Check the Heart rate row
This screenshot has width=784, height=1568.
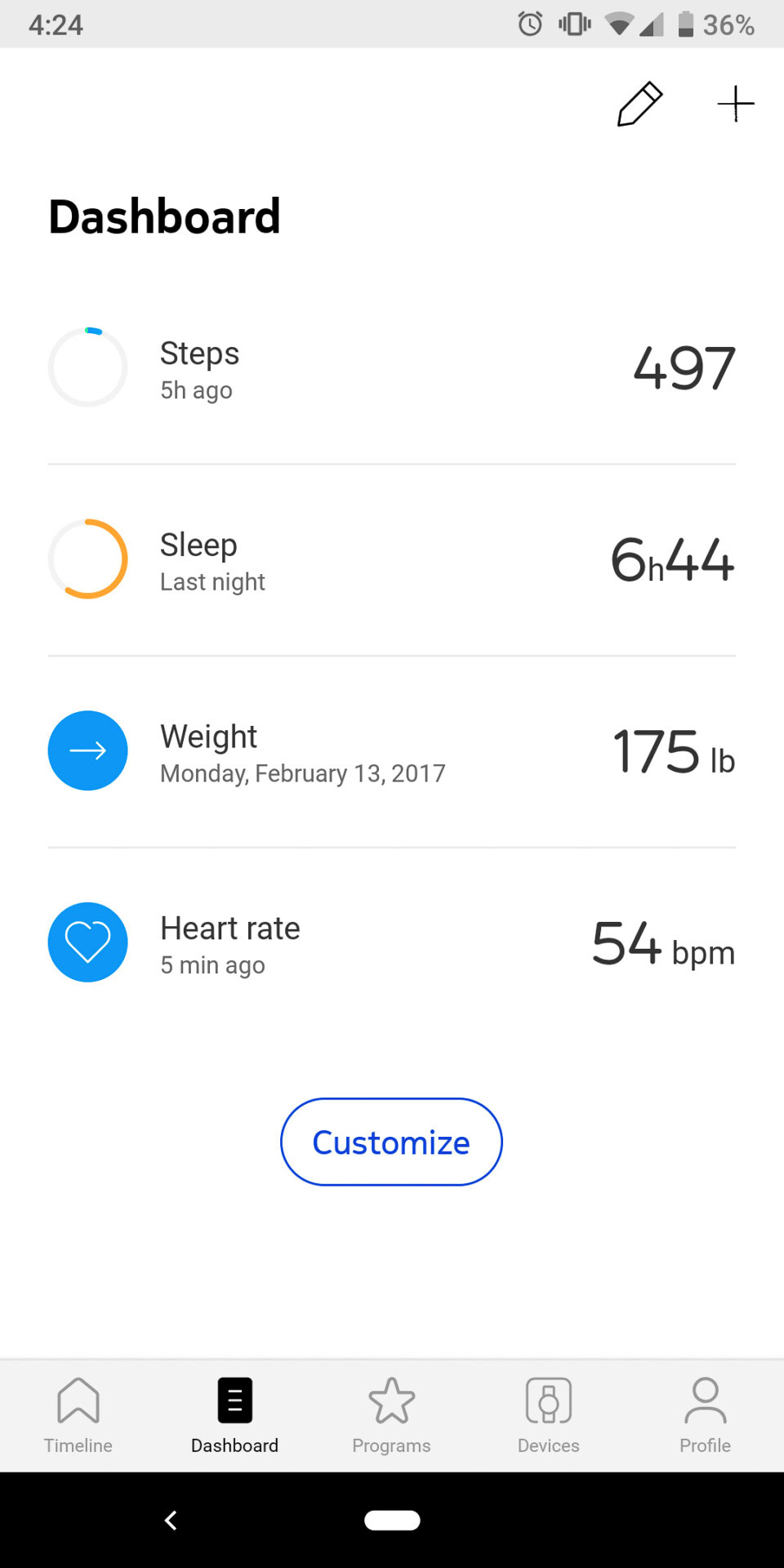[x=392, y=943]
